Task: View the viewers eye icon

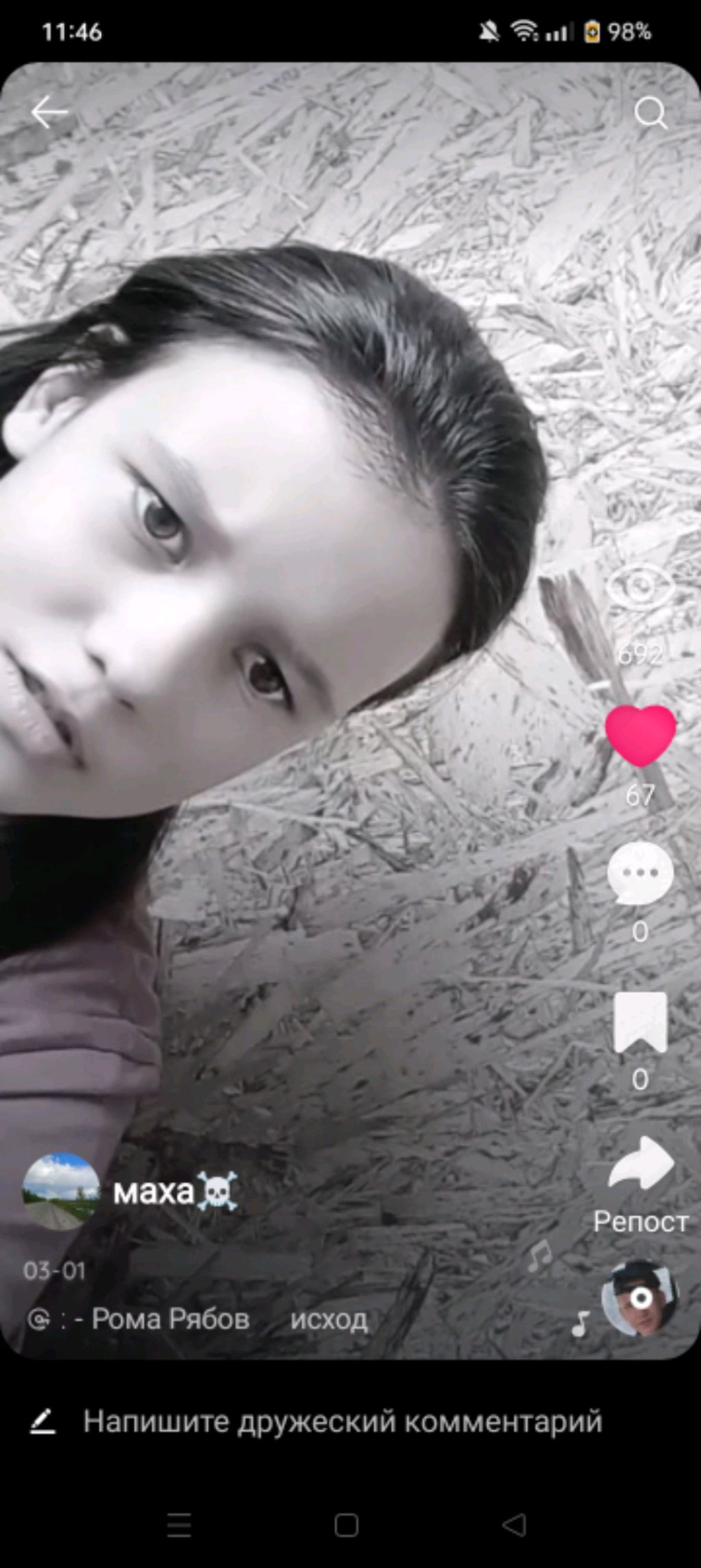Action: (x=640, y=587)
